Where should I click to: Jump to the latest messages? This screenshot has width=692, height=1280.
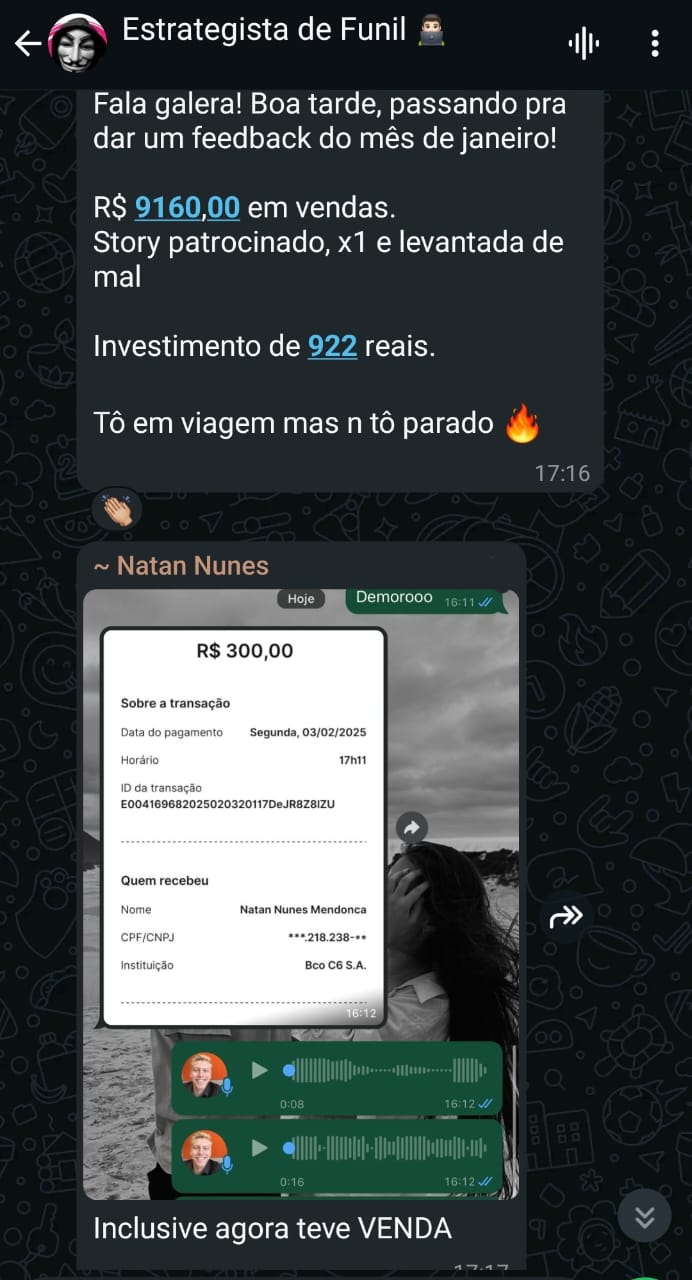pos(644,1216)
